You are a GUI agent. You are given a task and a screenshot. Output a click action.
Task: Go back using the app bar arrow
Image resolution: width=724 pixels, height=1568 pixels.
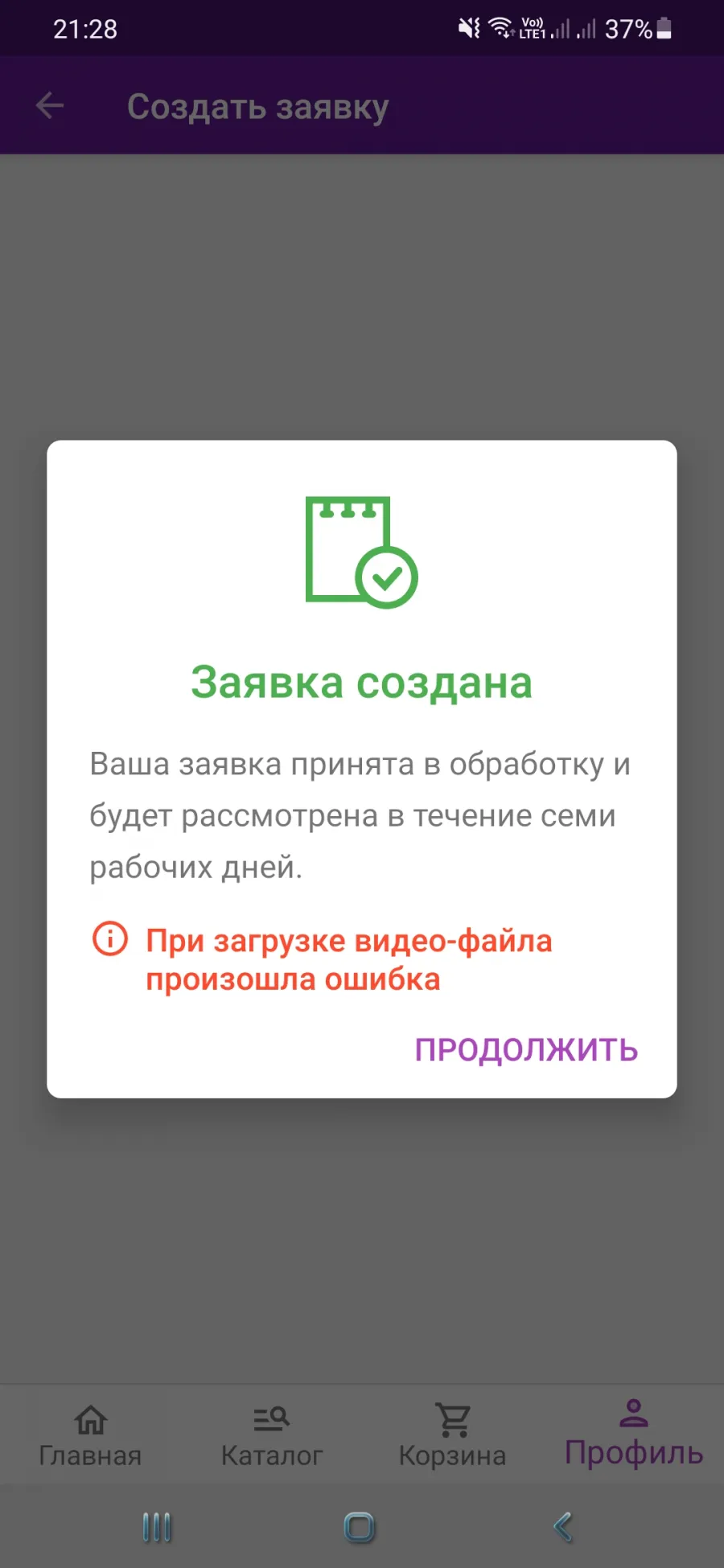click(50, 105)
